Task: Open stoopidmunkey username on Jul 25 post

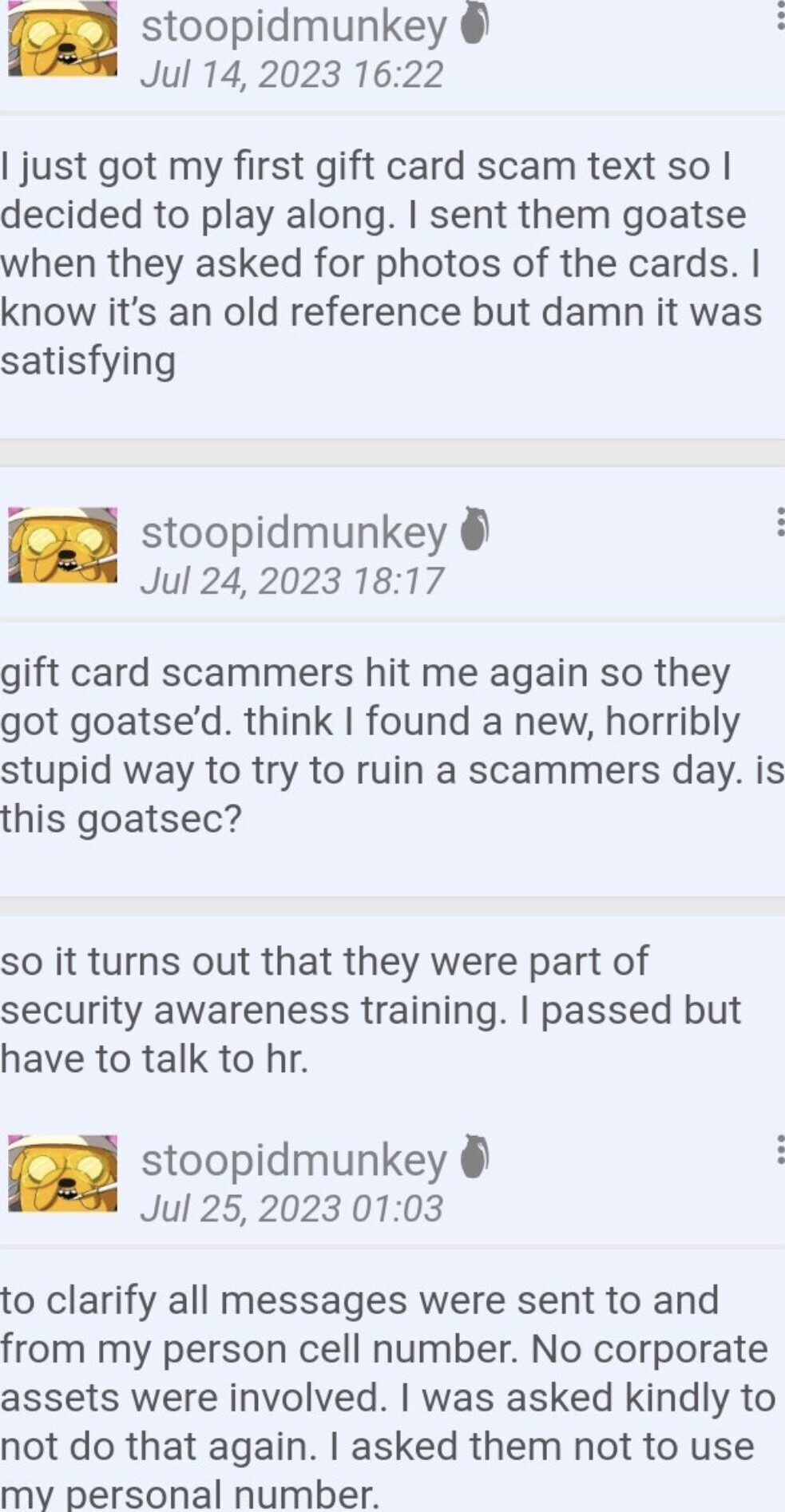Action: point(293,1159)
